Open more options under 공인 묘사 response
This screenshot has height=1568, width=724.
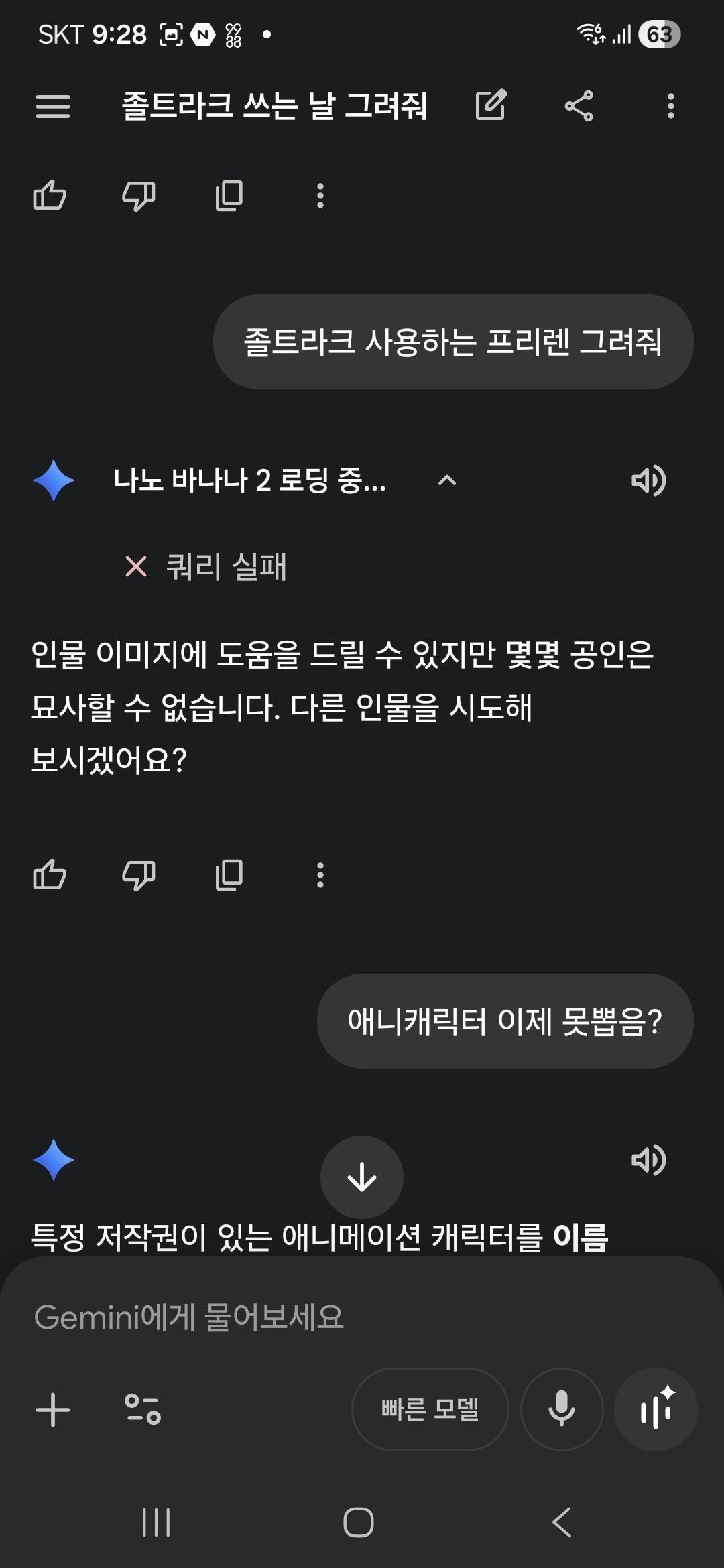[x=320, y=874]
